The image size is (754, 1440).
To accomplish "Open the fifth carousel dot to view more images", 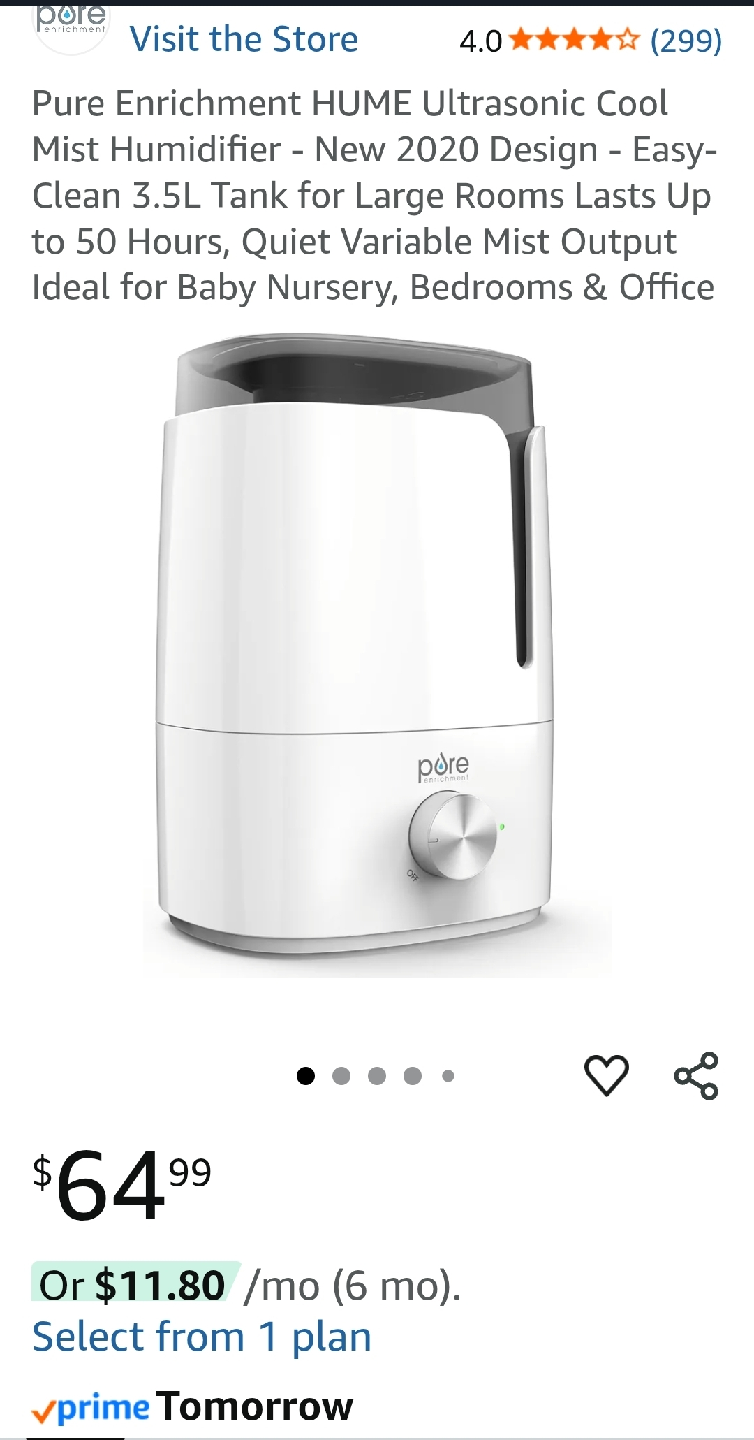I will pyautogui.click(x=447, y=1075).
